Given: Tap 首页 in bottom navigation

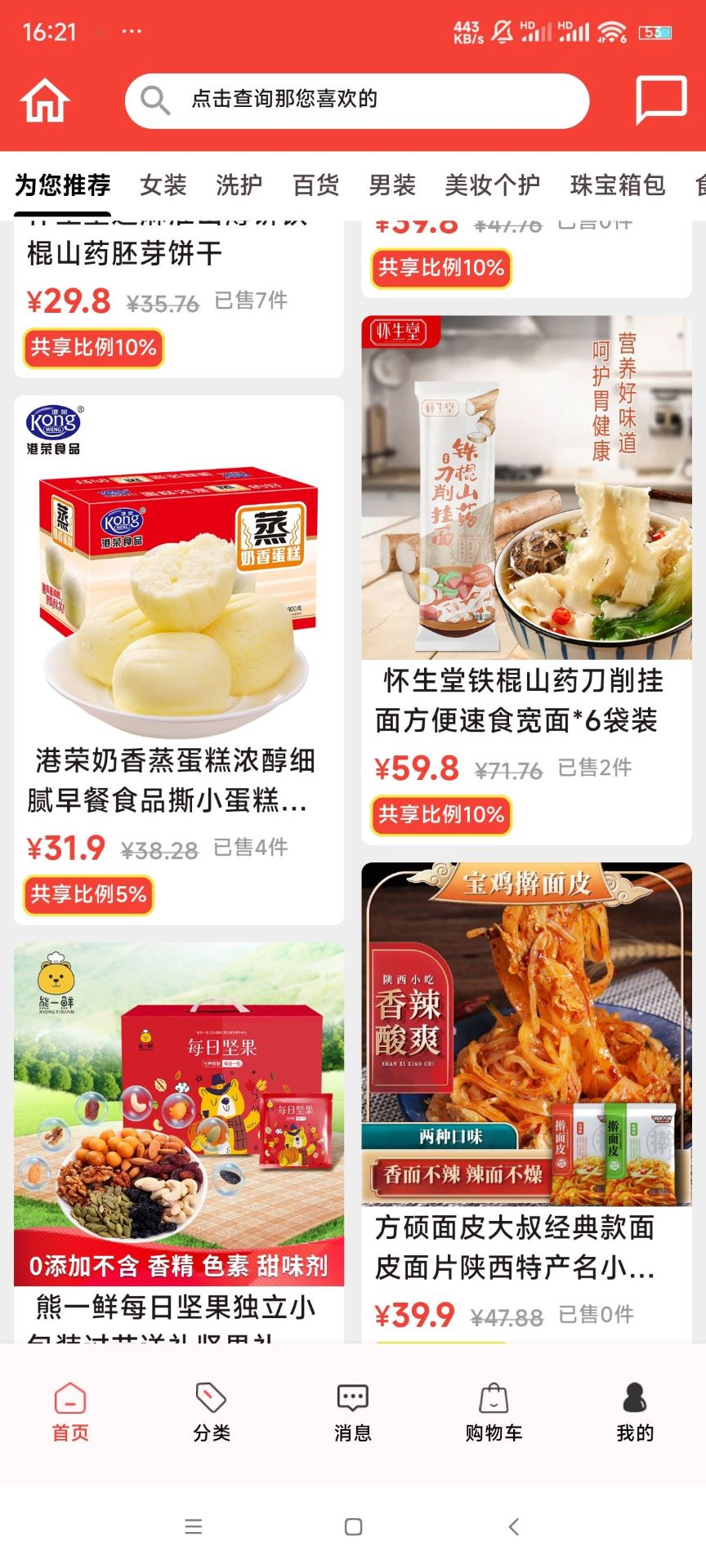Looking at the screenshot, I should click(x=70, y=1413).
